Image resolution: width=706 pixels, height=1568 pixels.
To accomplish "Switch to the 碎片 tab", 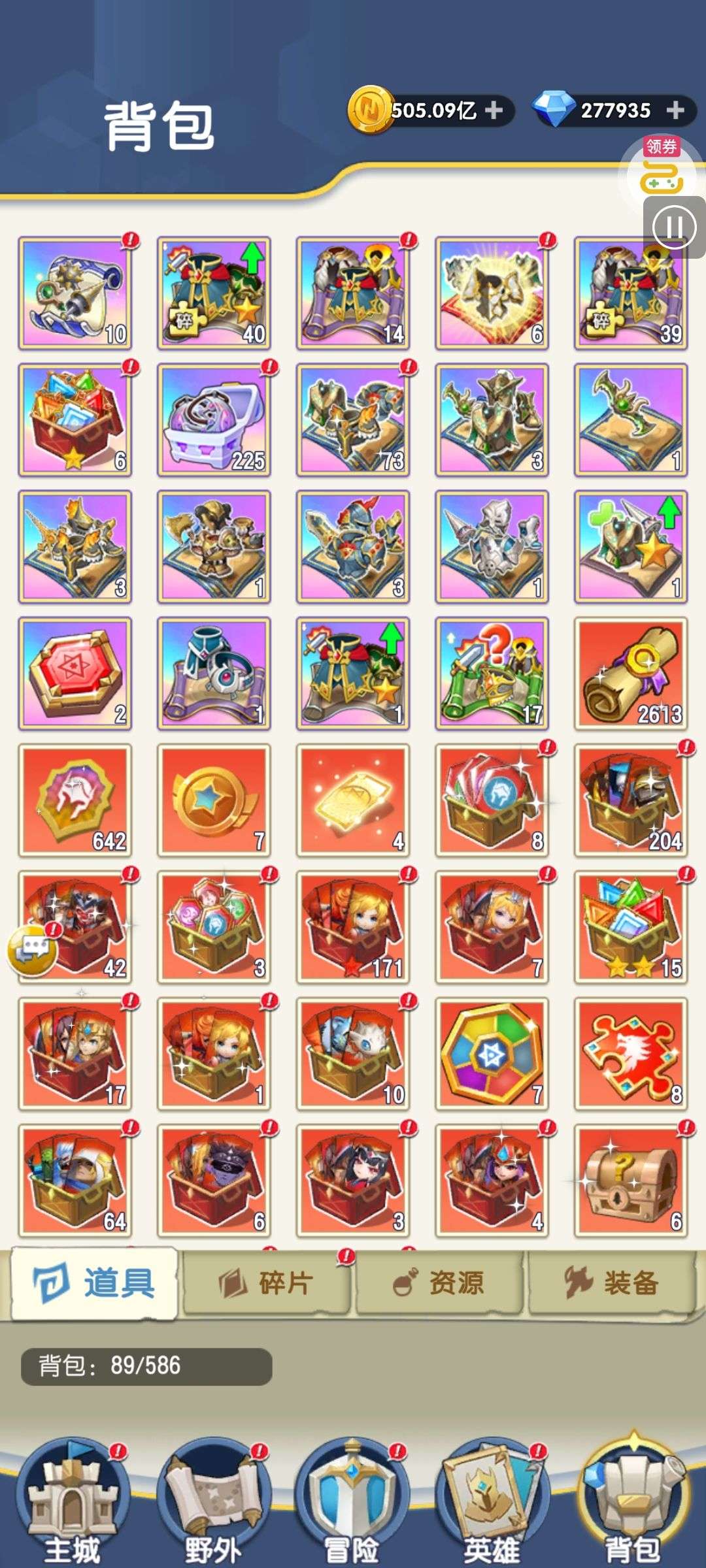I will coord(267,1283).
